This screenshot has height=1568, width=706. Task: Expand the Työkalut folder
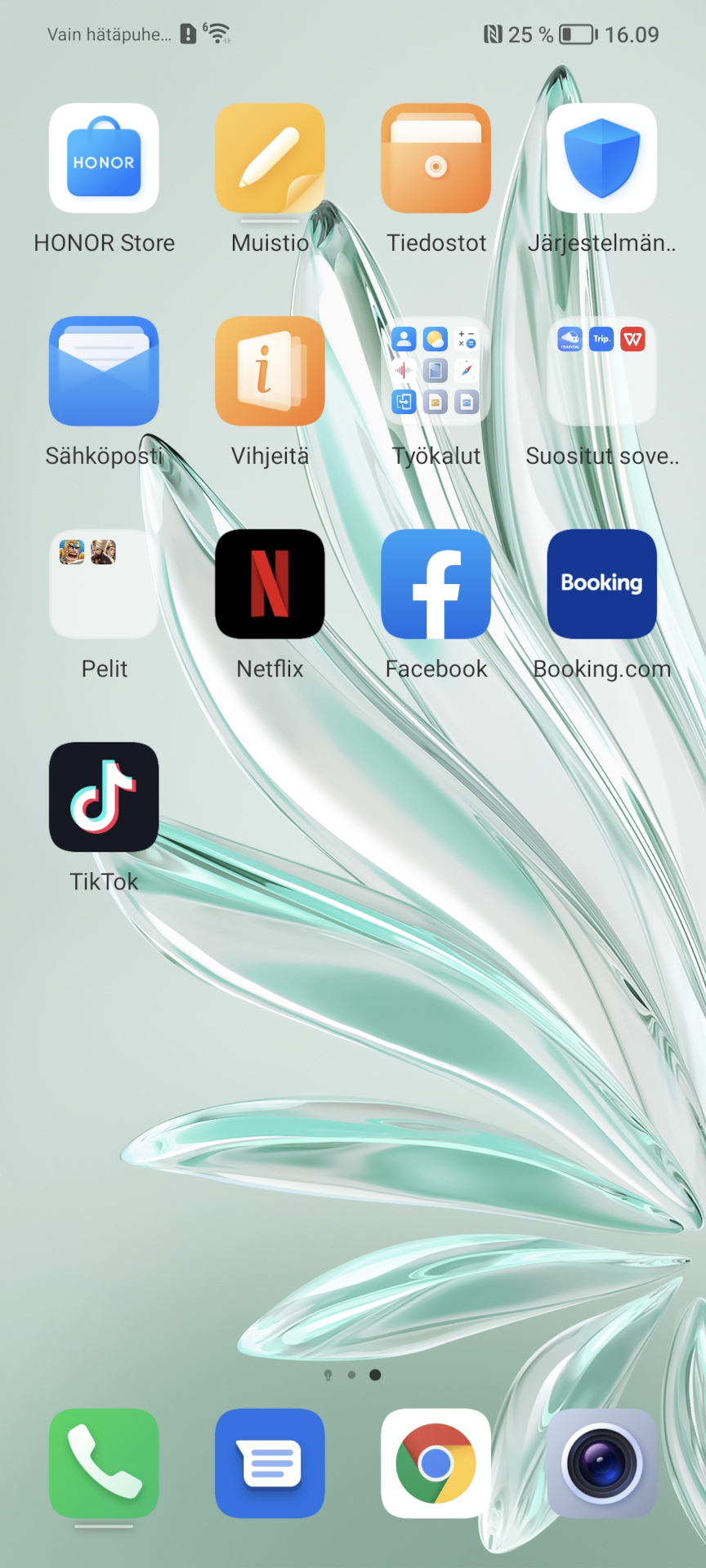click(436, 371)
